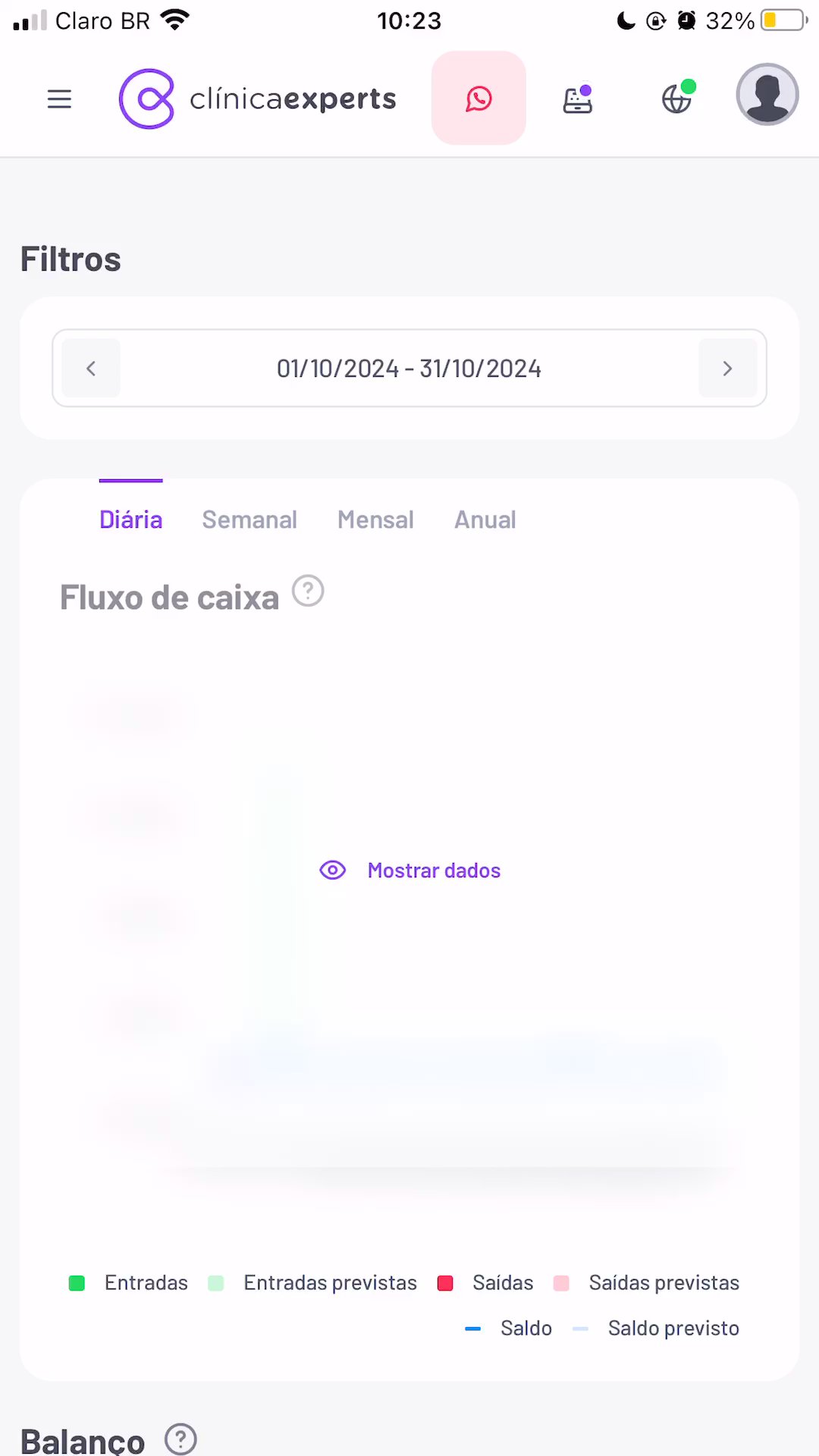
Task: Open the hamburger navigation menu
Action: pyautogui.click(x=59, y=99)
